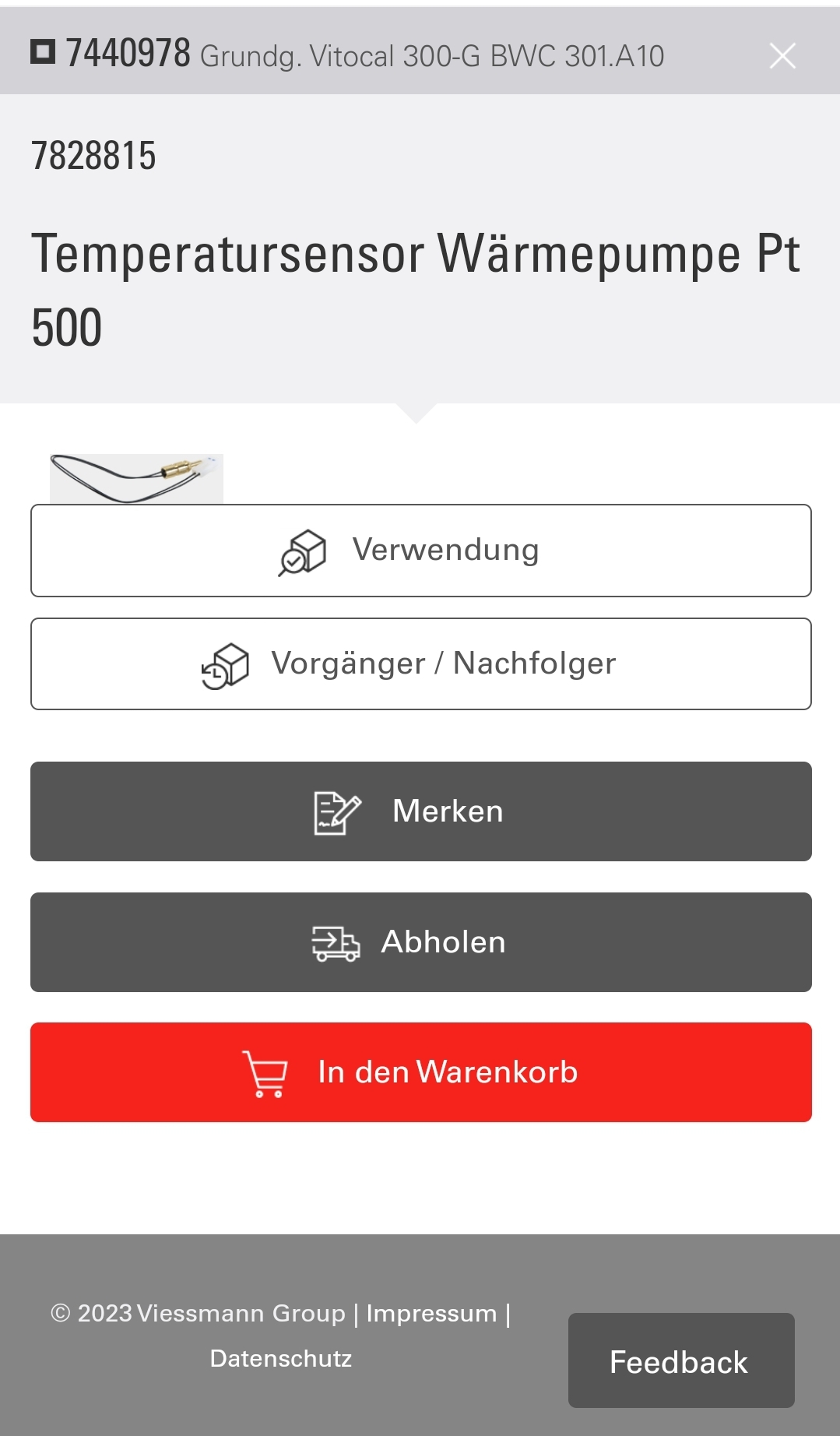This screenshot has height=1436, width=840.
Task: Open the Verwendung usage info
Action: pos(420,551)
